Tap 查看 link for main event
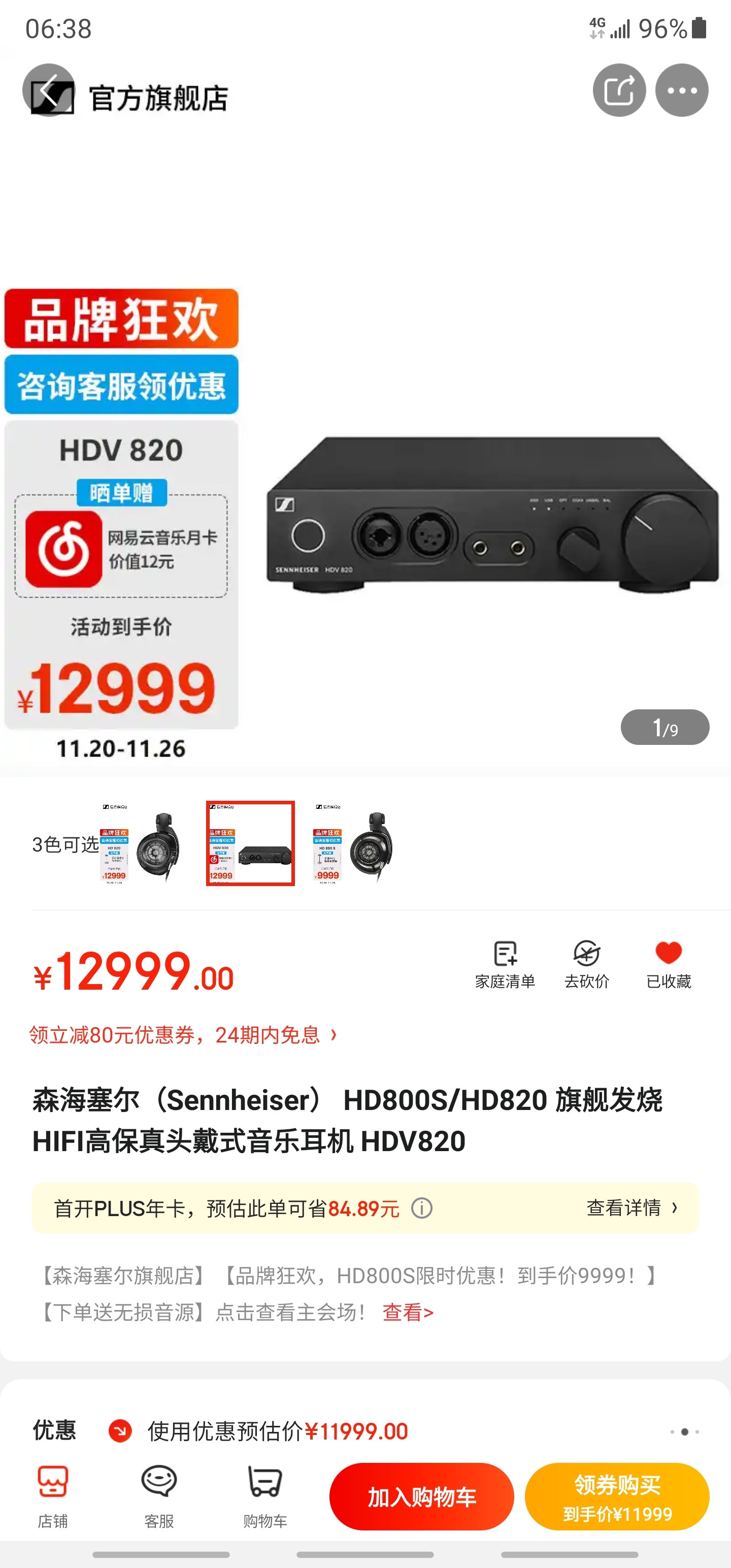The height and width of the screenshot is (1568, 731). 408,1313
